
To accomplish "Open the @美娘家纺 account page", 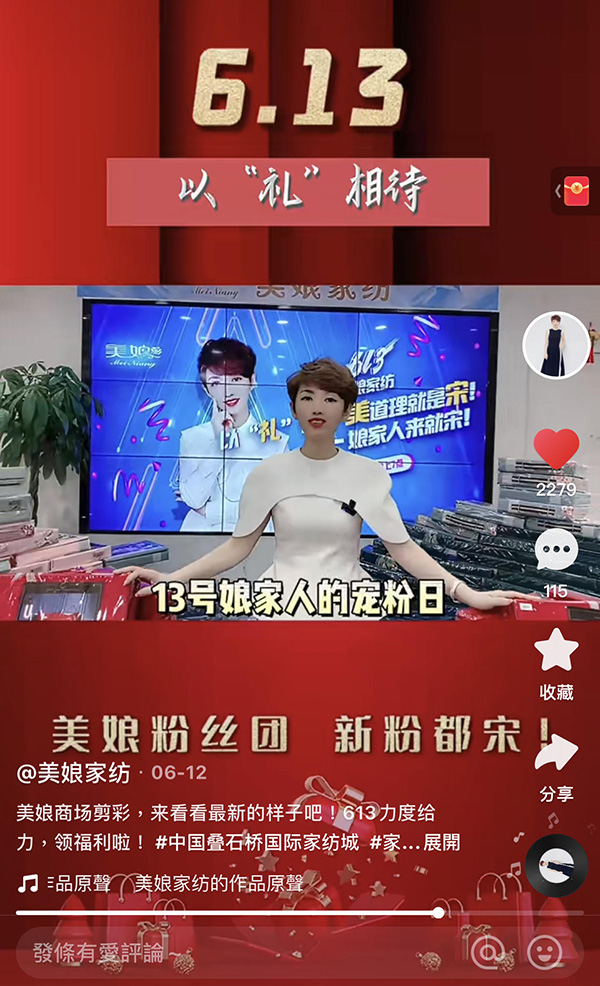I will pyautogui.click(x=74, y=773).
